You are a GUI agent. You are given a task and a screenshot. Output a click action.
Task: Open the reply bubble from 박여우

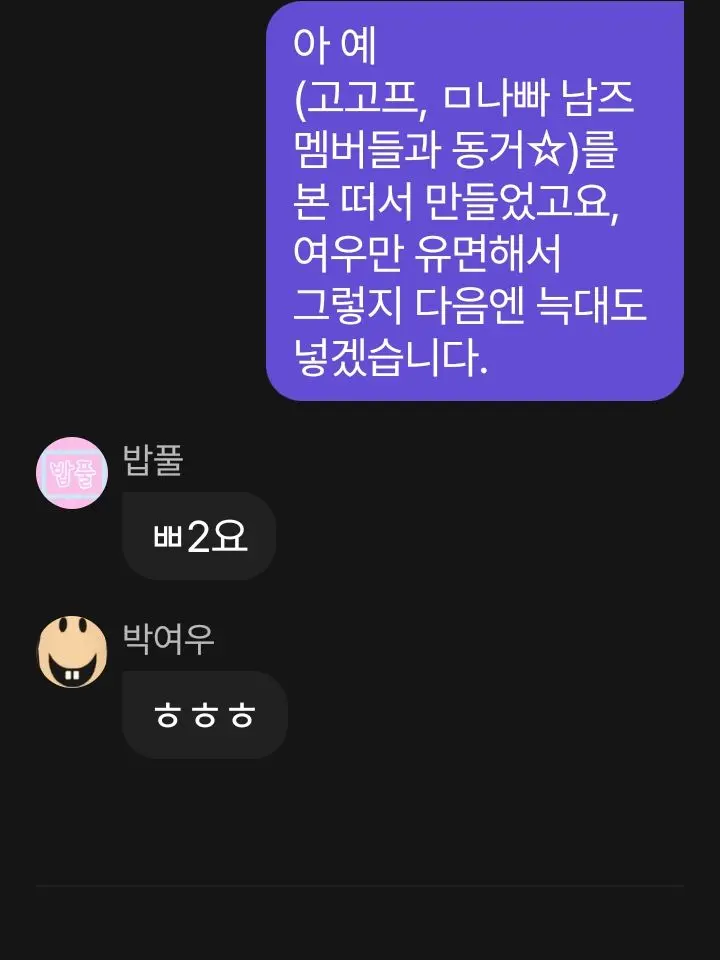204,713
